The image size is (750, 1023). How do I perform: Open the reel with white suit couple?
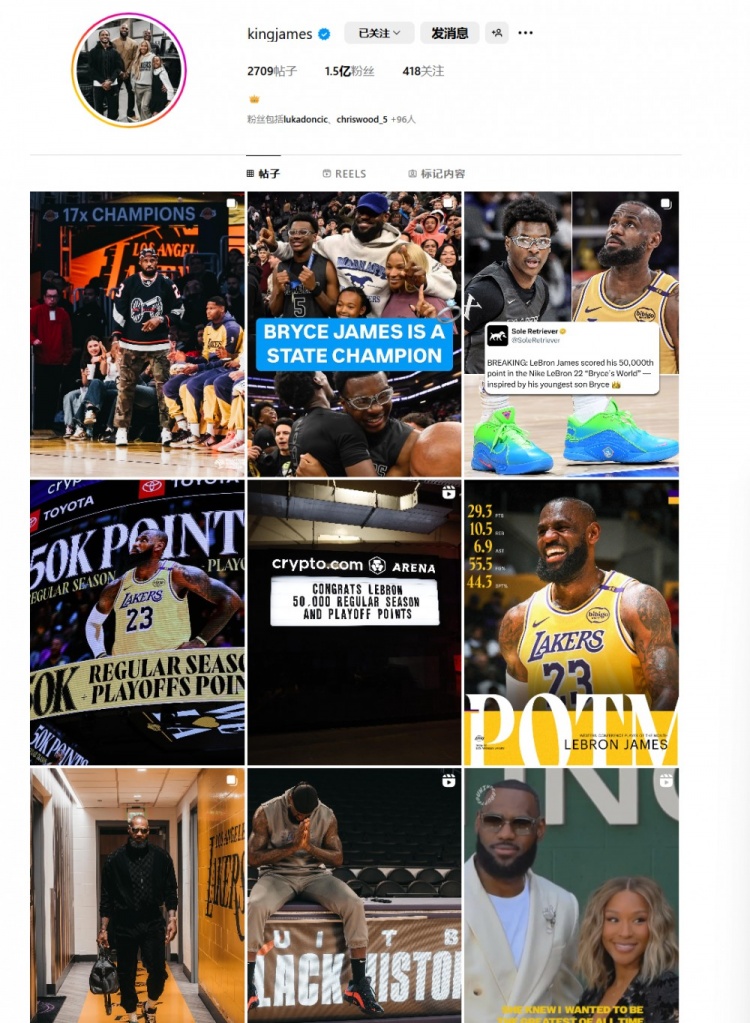(571, 895)
